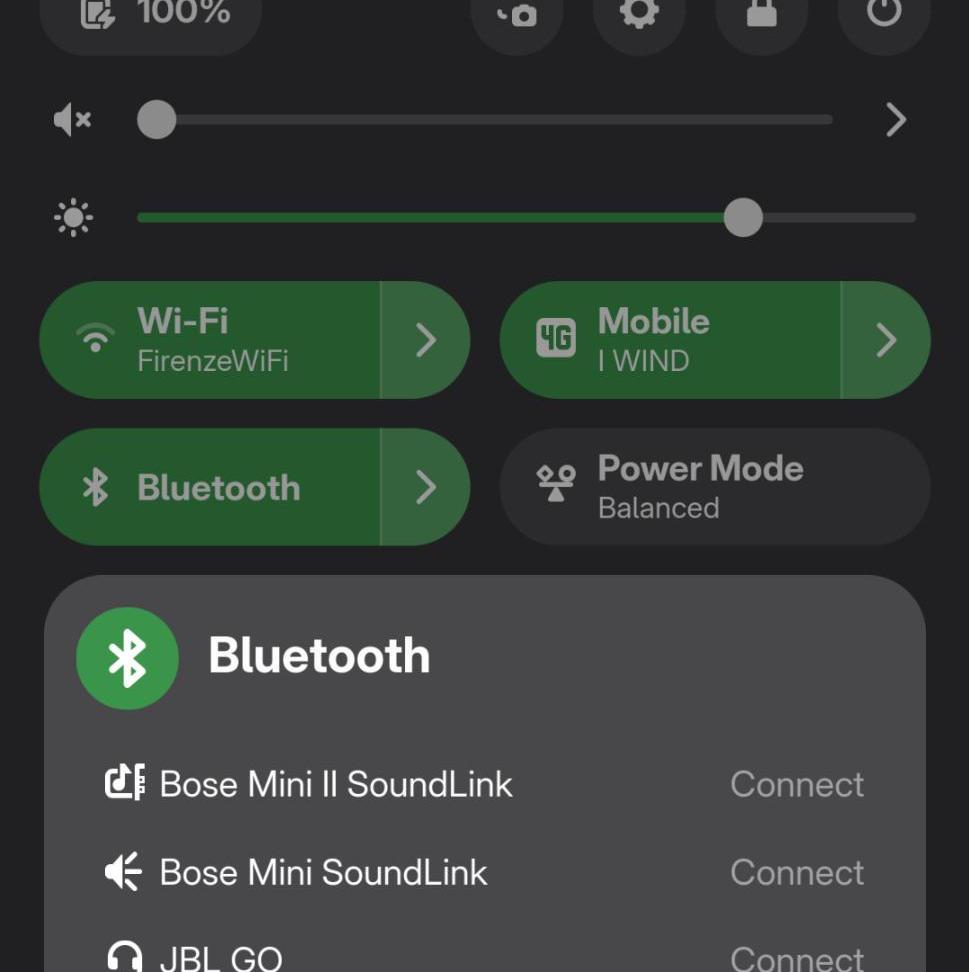
Task: Toggle Wi-Fi FirenzeWiFi off
Action: point(210,340)
